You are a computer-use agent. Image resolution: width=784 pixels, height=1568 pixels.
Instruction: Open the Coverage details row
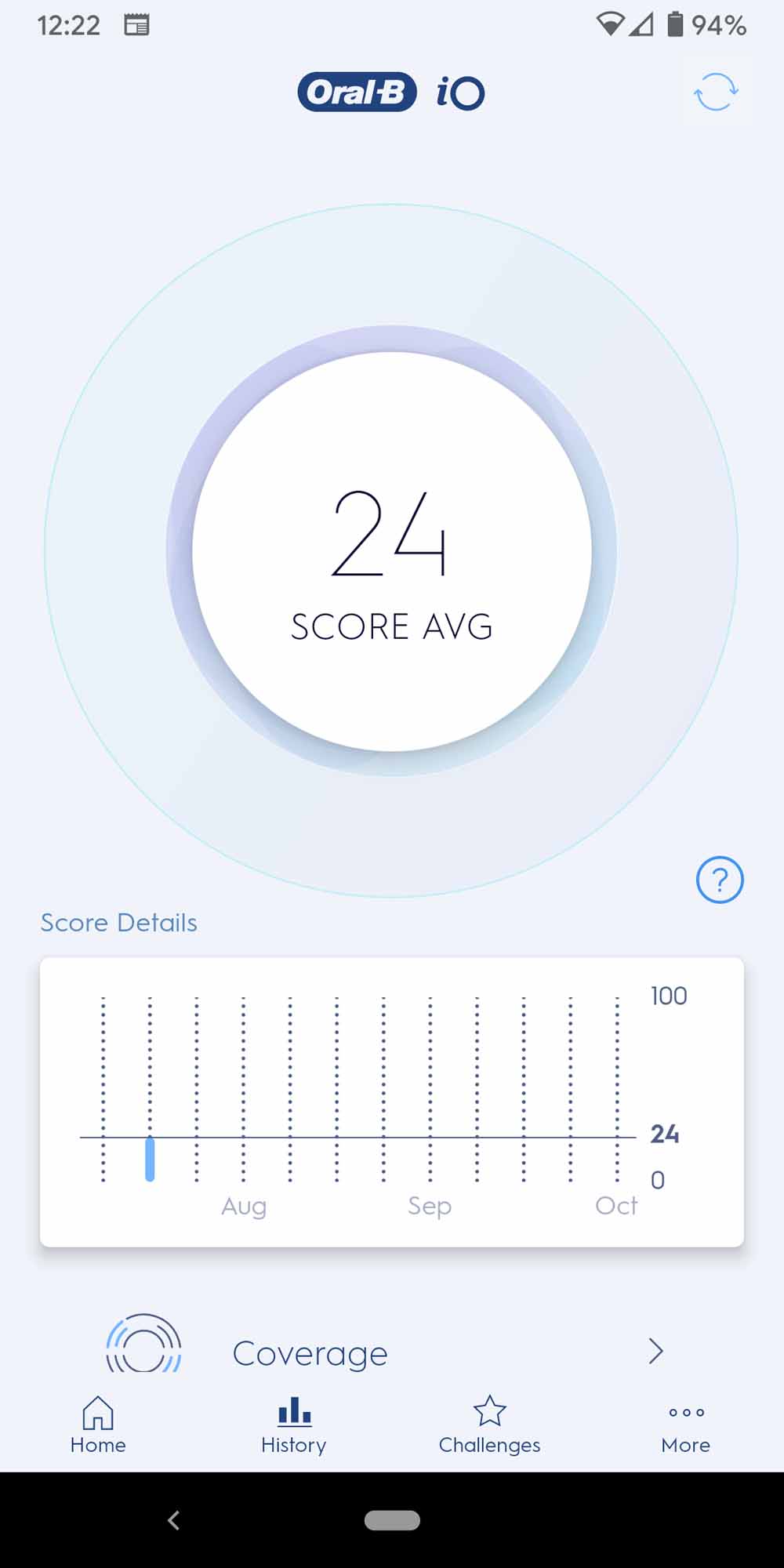(x=392, y=1352)
